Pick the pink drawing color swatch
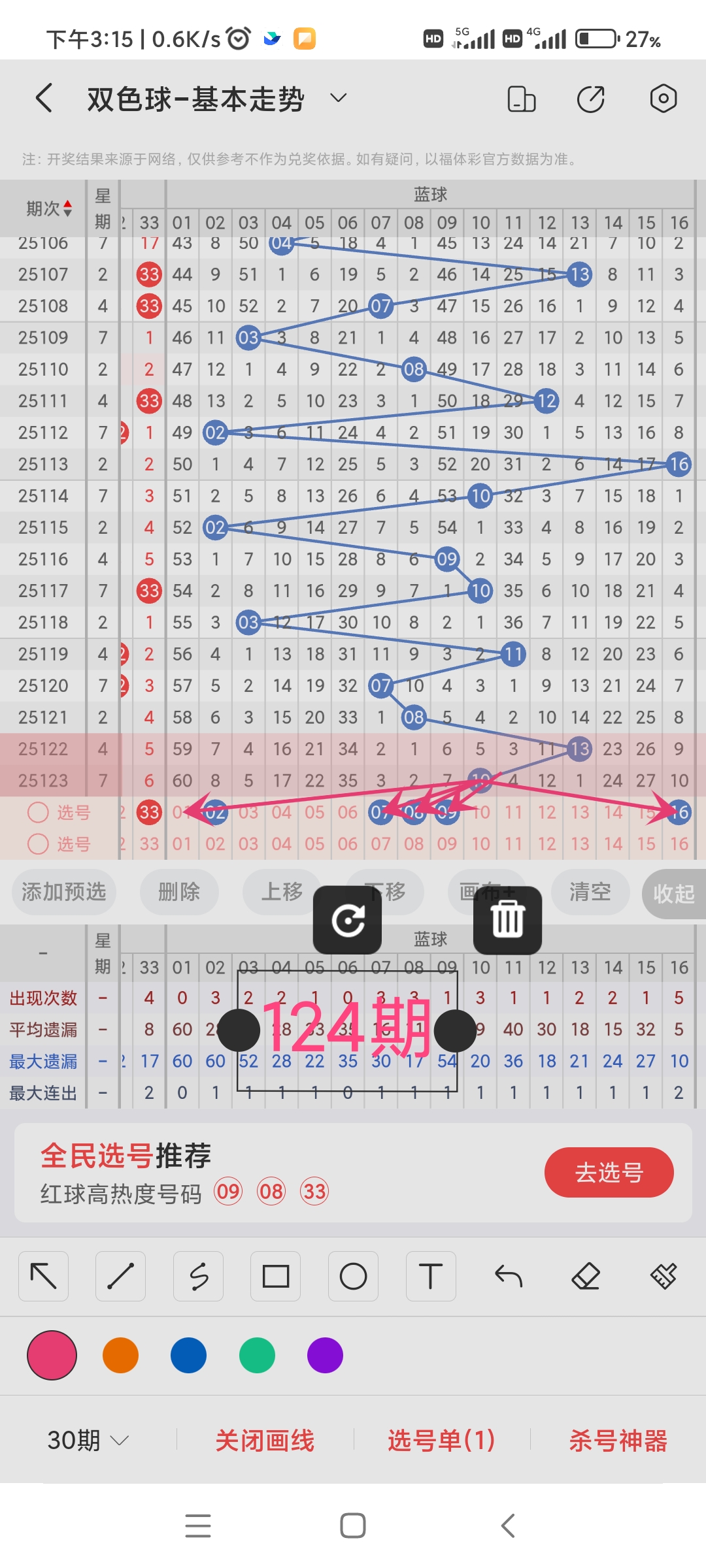Image resolution: width=706 pixels, height=1568 pixels. [52, 1356]
